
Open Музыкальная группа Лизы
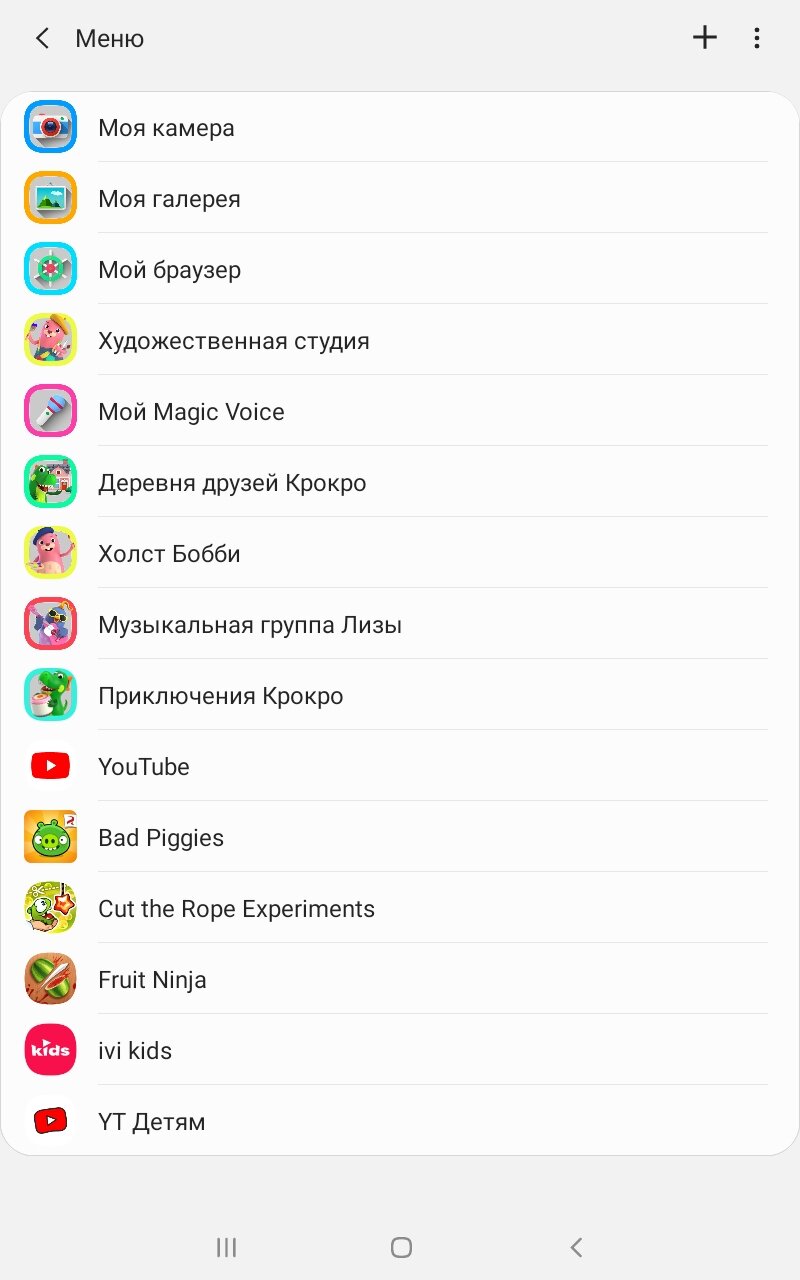[400, 624]
